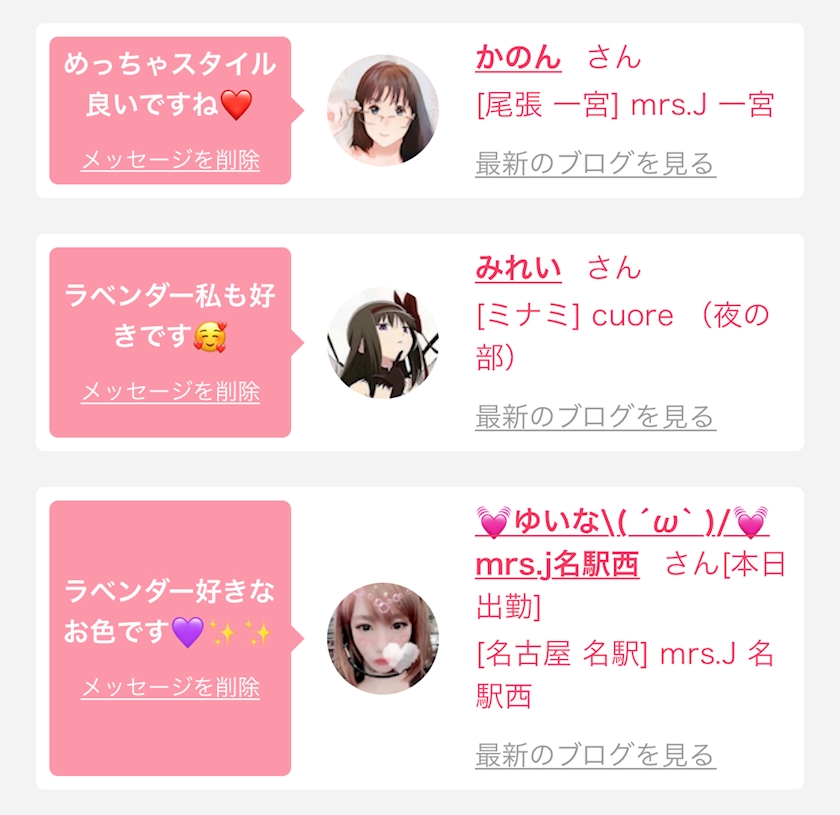Tap ゆいな's profile picture
This screenshot has height=815, width=840.
click(383, 637)
